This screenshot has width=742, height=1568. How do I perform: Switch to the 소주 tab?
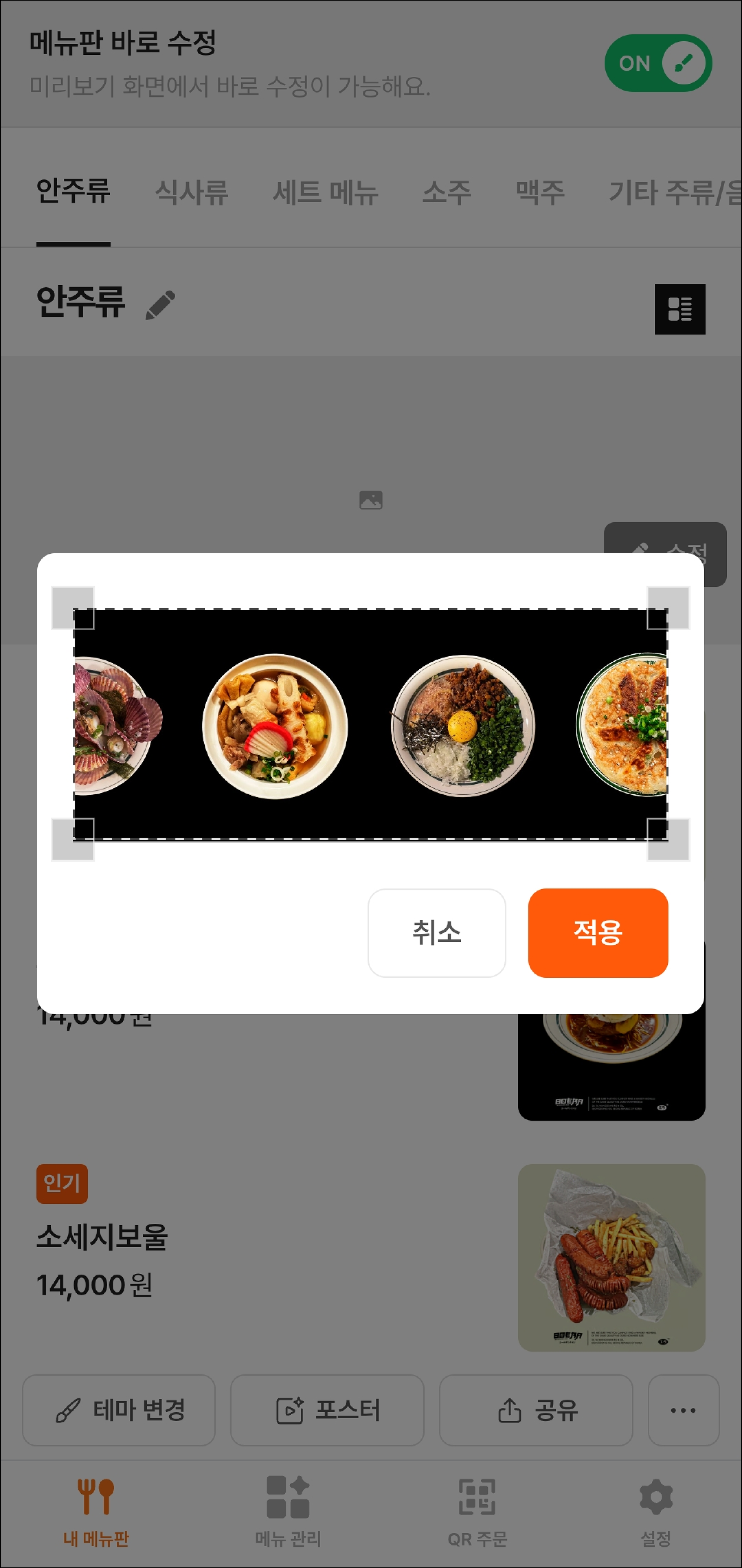[447, 193]
